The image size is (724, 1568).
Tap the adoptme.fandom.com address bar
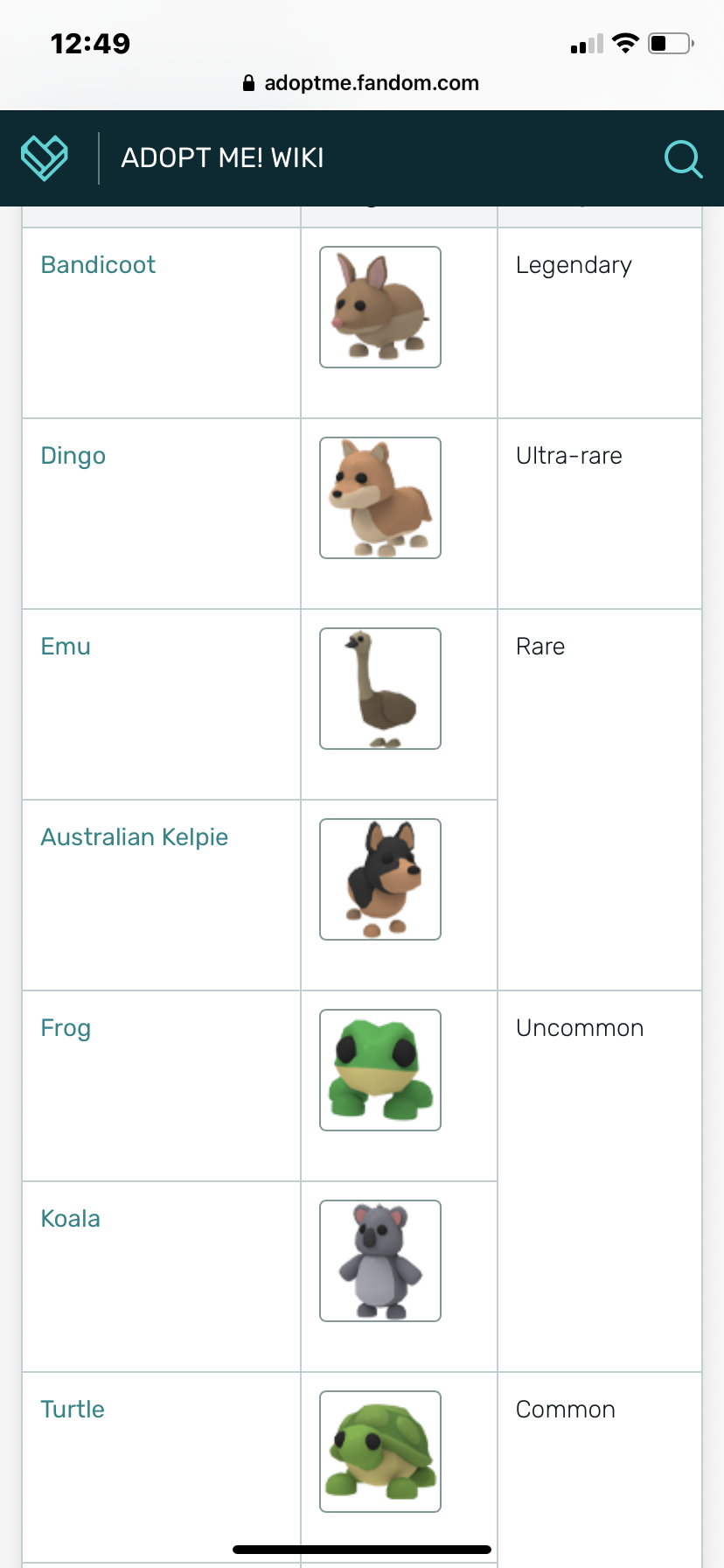[361, 83]
